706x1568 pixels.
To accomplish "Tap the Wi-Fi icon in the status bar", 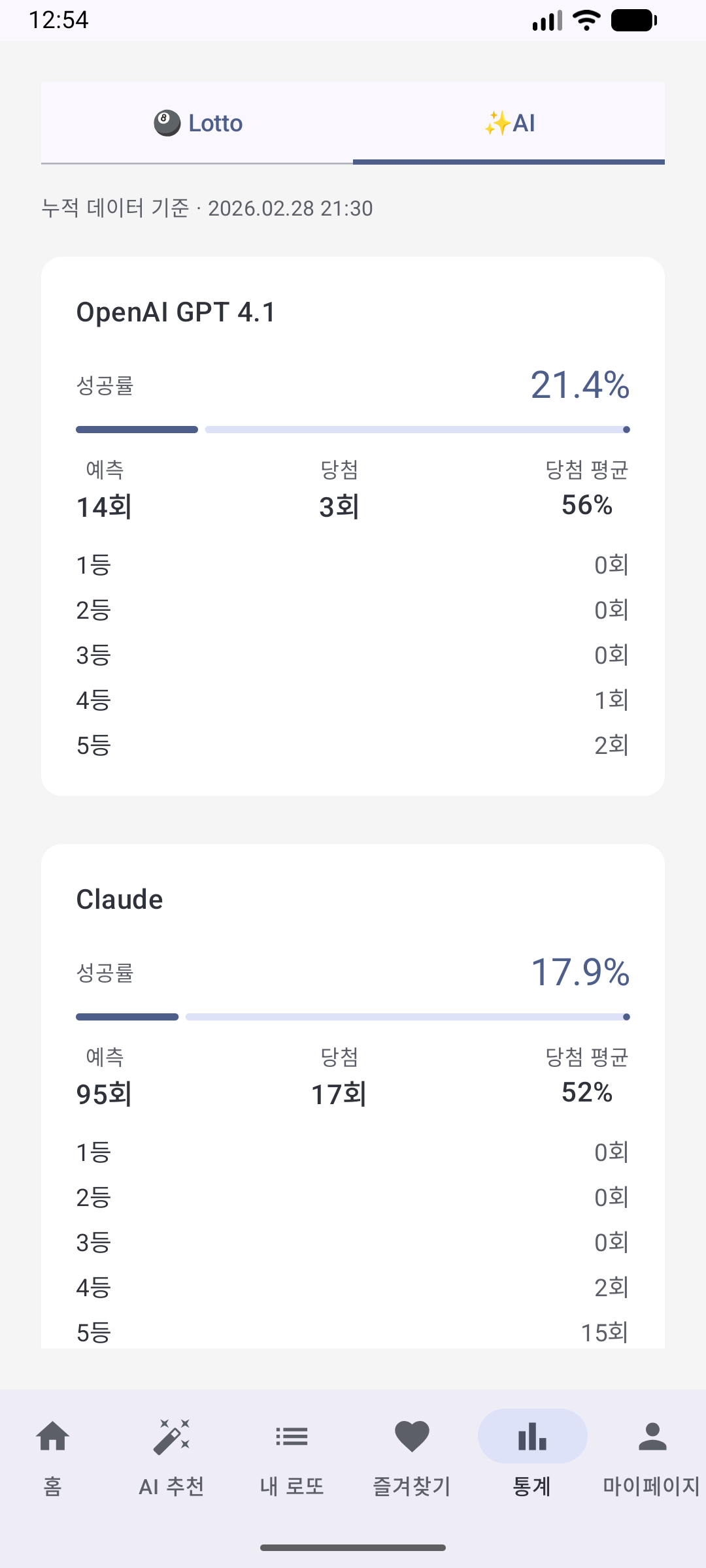I will point(586,20).
